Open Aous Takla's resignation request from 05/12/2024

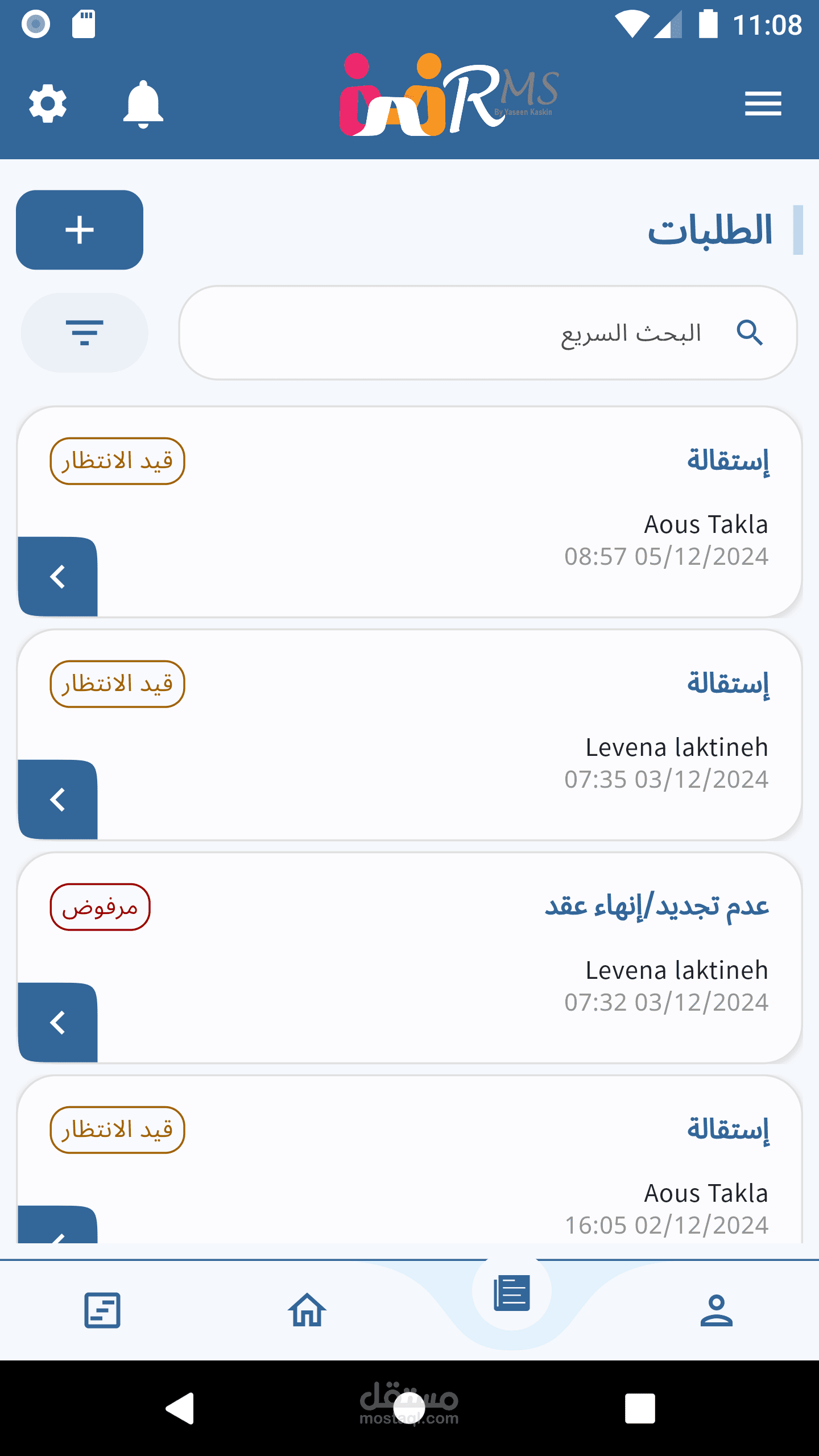[57, 577]
